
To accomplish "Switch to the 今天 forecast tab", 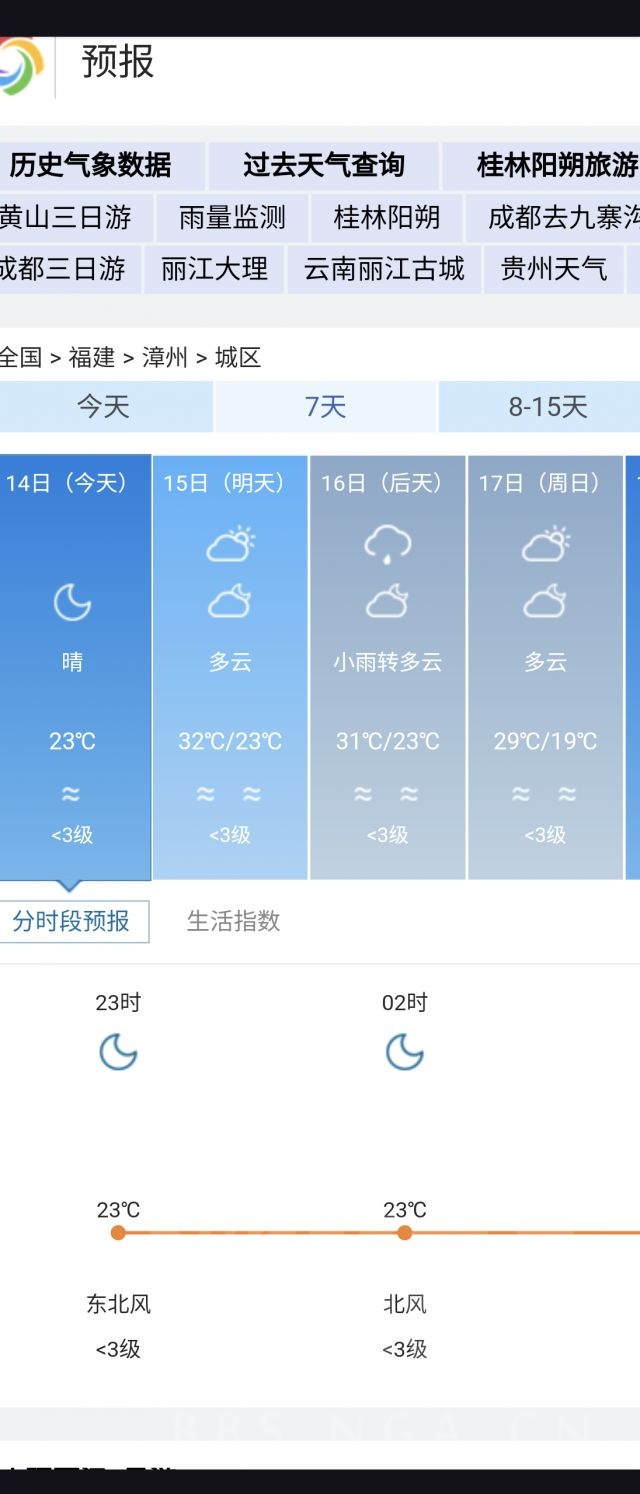I will [x=104, y=407].
